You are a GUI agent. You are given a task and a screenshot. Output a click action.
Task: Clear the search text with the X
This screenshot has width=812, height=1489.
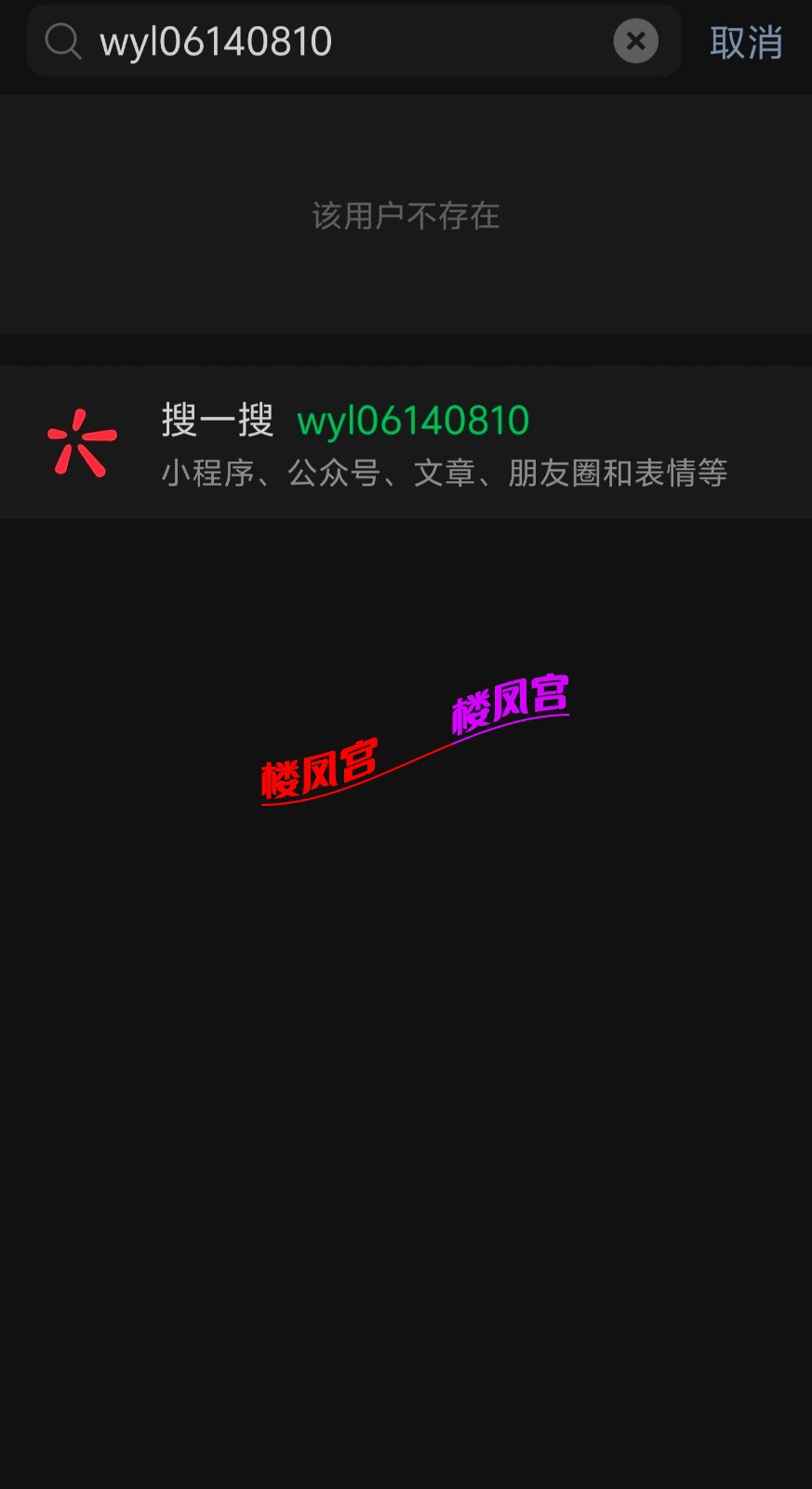(636, 41)
